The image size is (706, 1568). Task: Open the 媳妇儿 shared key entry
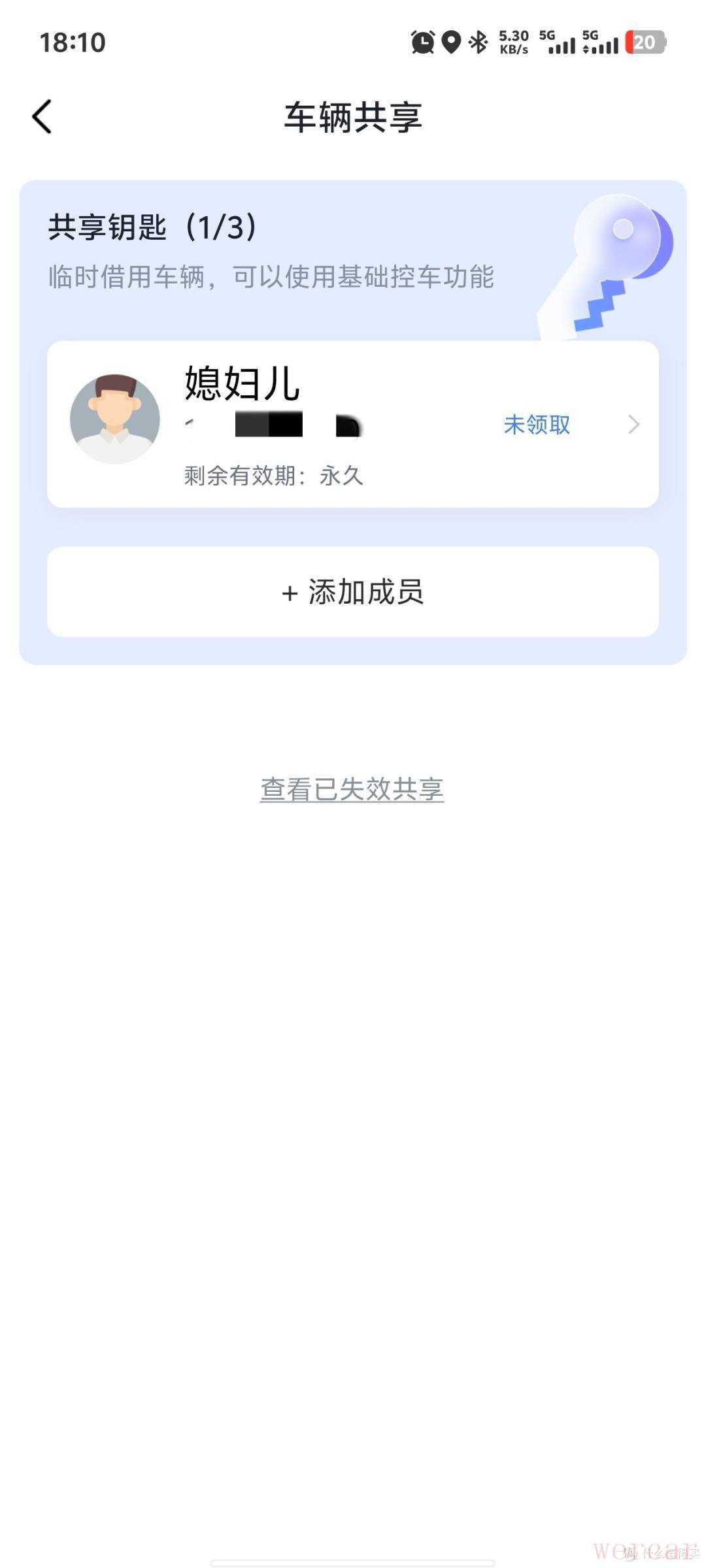[x=353, y=424]
